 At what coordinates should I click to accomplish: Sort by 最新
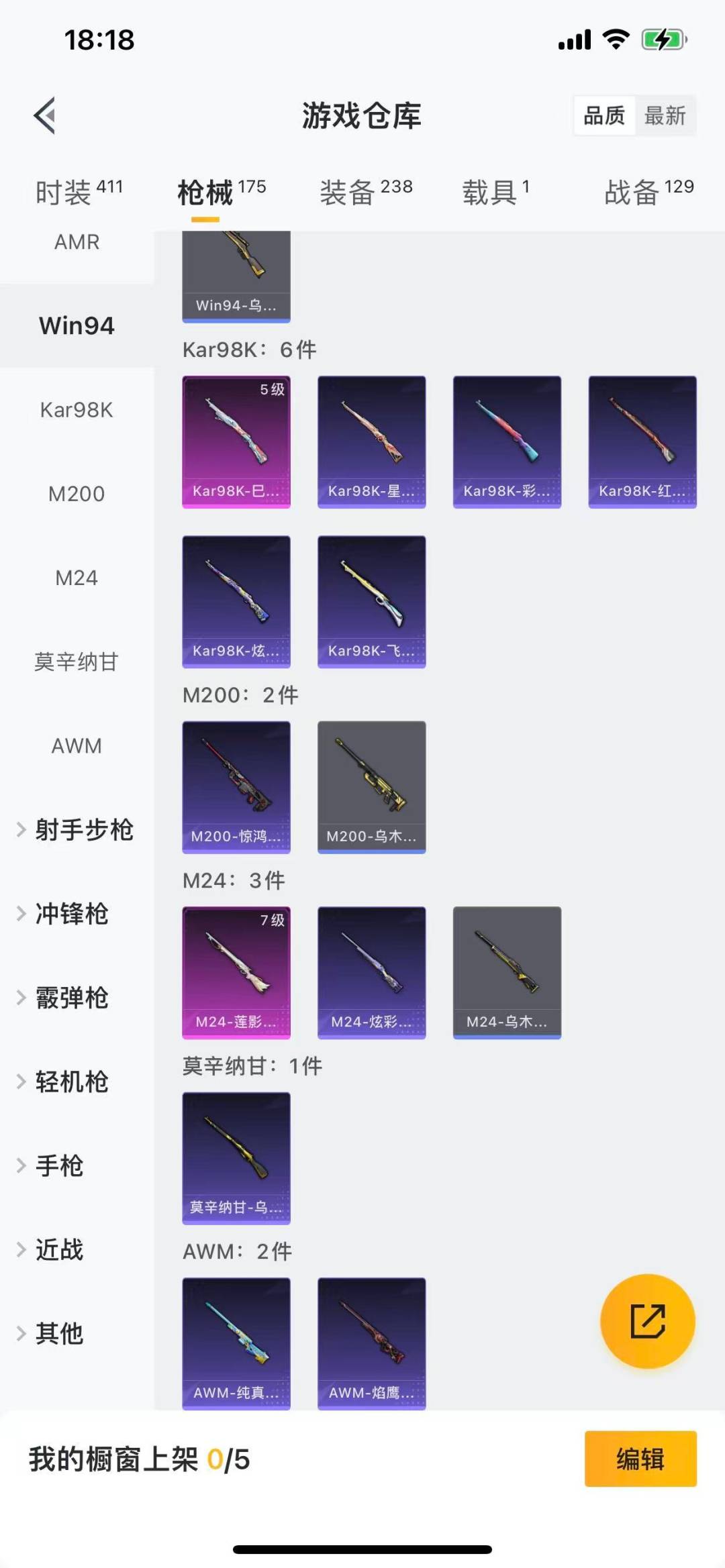665,115
